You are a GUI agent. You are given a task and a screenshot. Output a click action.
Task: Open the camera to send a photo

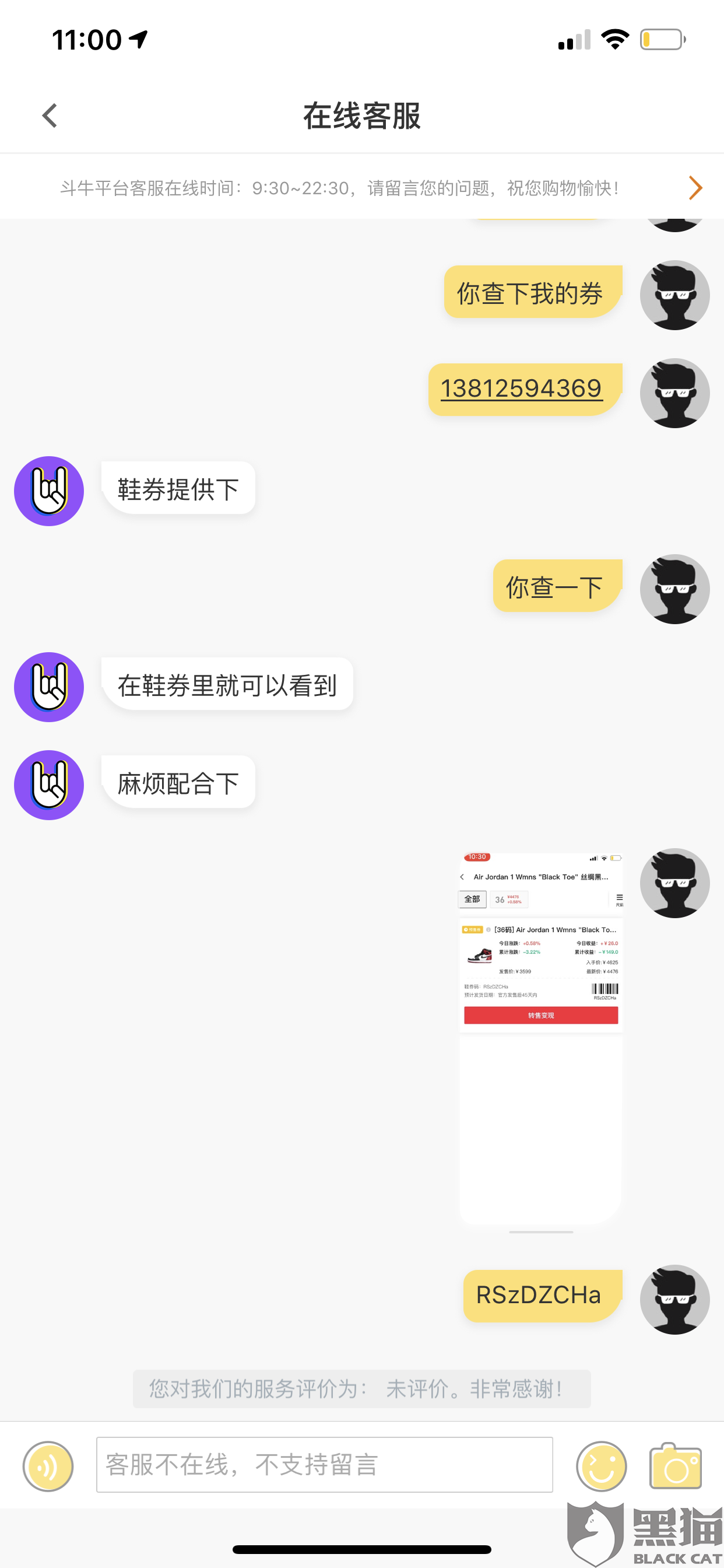point(676,1466)
